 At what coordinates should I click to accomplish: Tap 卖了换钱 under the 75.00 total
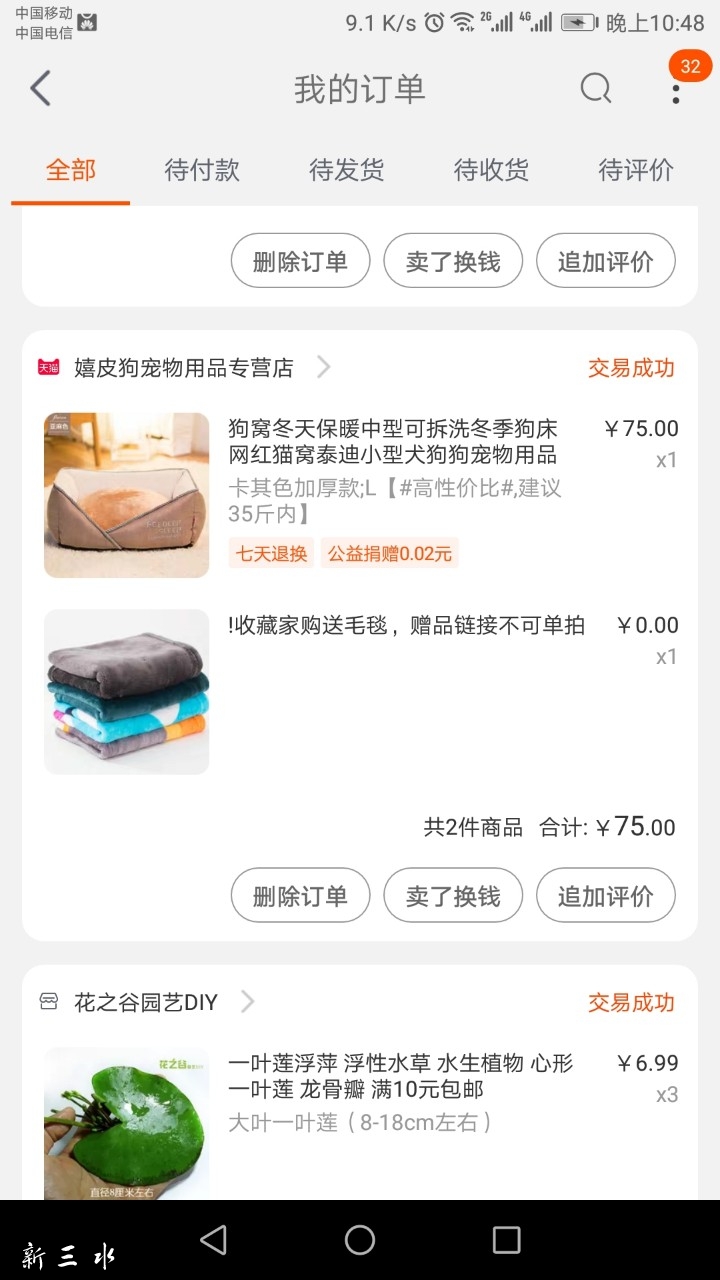click(x=453, y=895)
